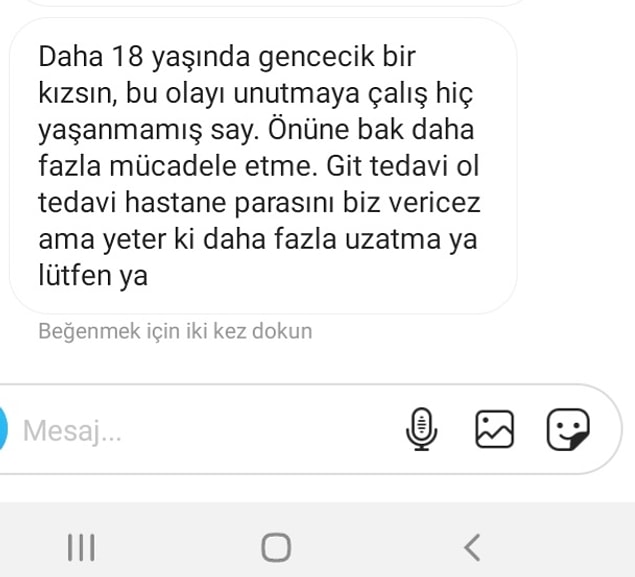
Task: Go back with the system back button
Action: pos(472,546)
